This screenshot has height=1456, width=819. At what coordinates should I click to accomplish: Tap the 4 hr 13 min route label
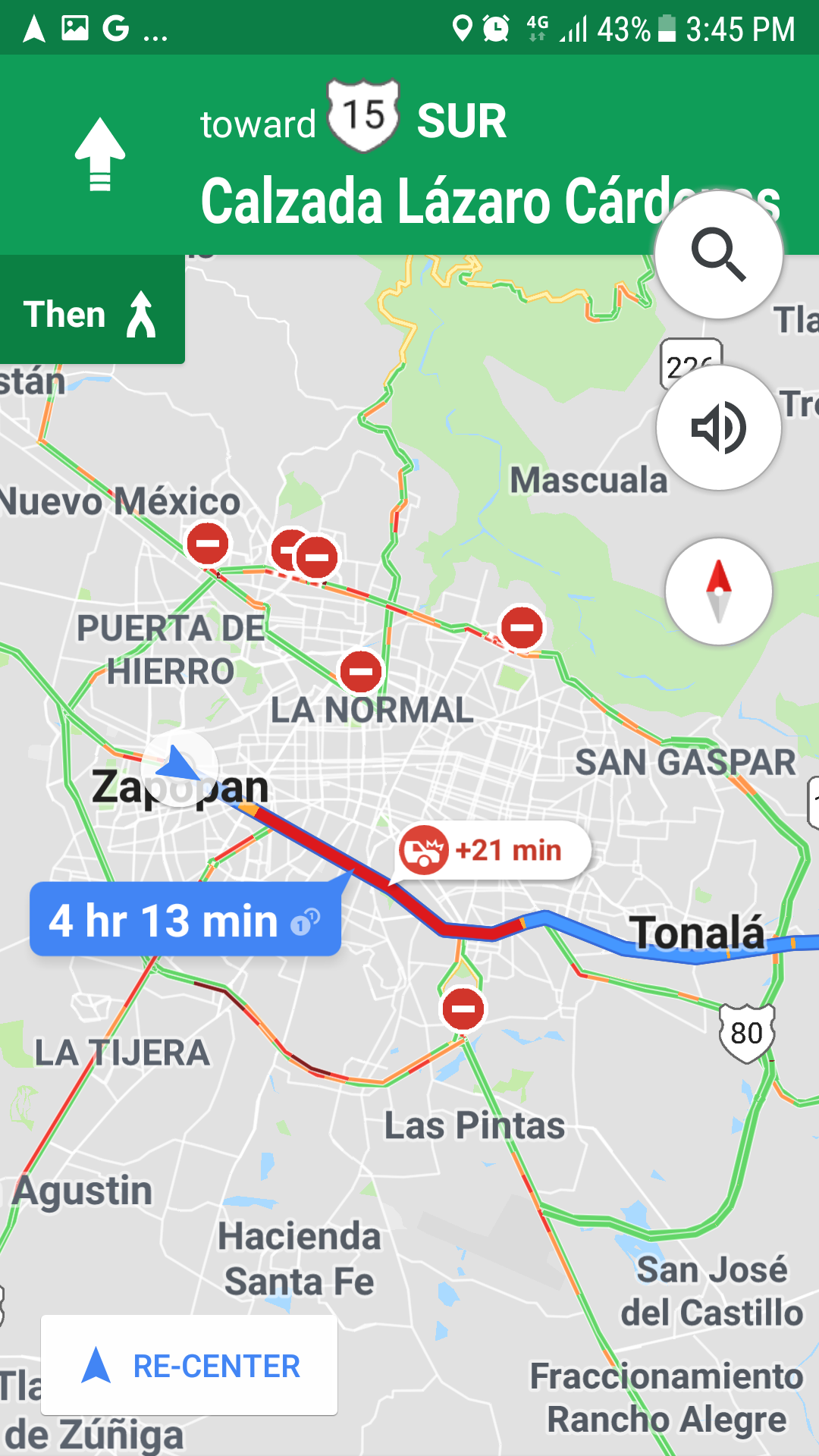pyautogui.click(x=184, y=919)
